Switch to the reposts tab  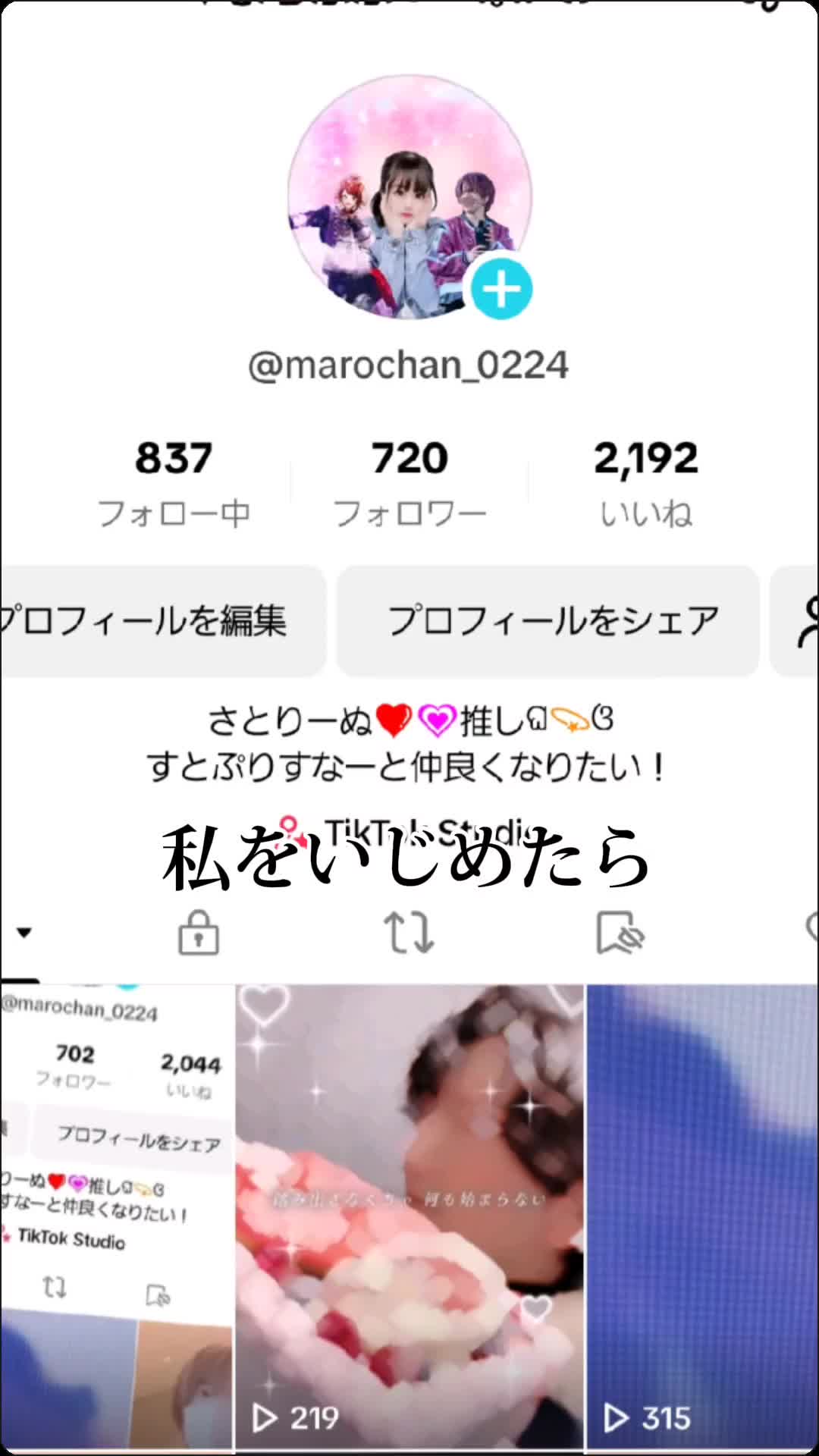click(x=409, y=933)
